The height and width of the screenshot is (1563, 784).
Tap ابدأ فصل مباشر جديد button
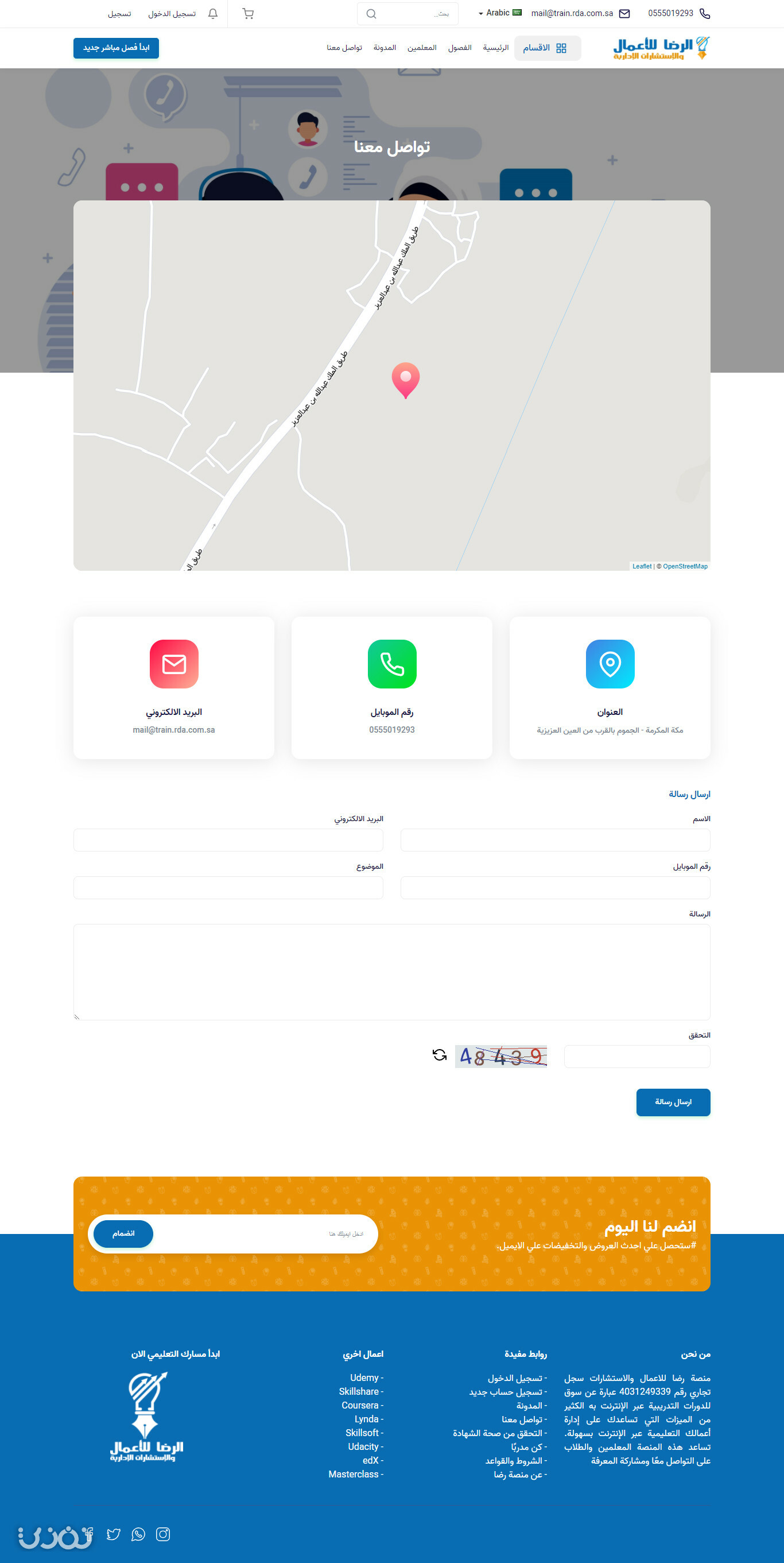116,48
